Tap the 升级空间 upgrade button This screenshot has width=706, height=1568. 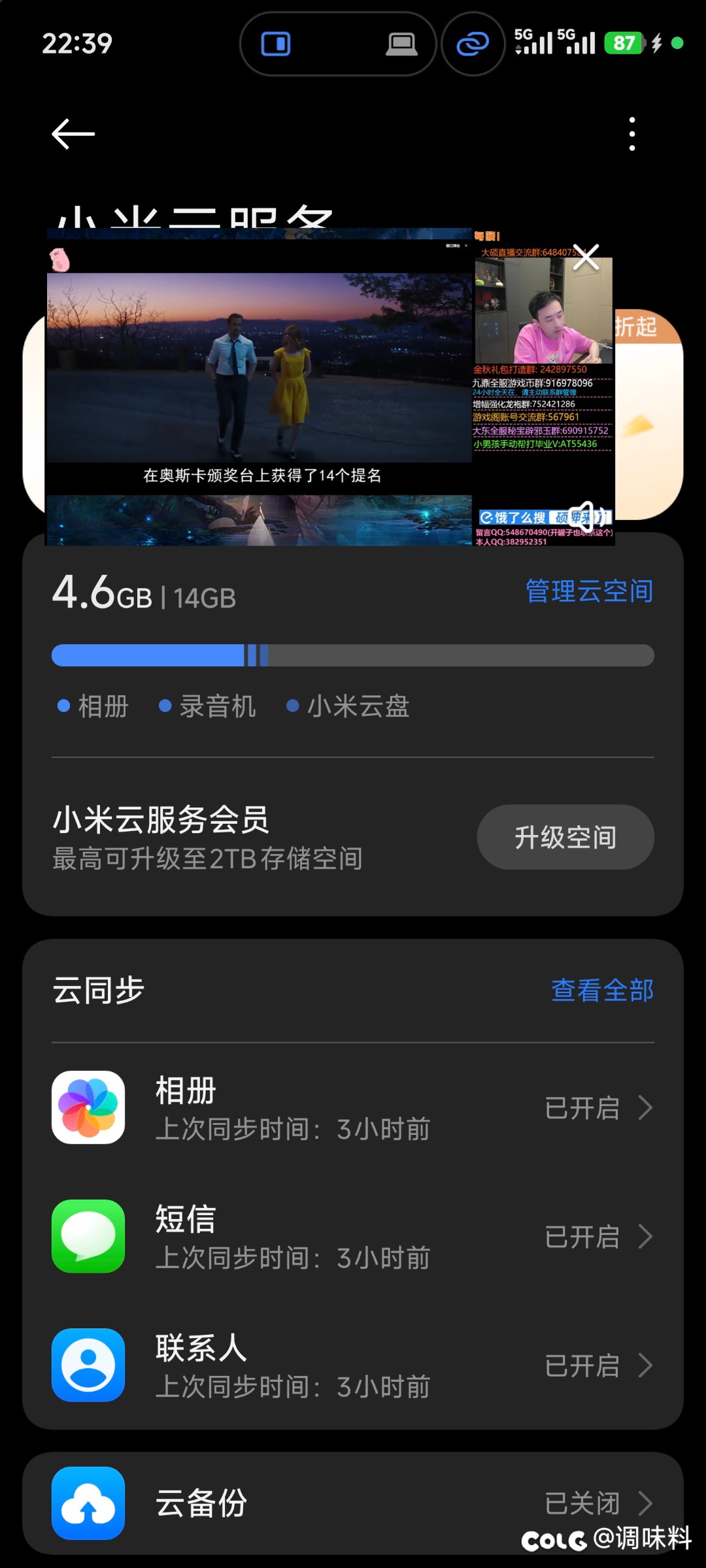565,837
